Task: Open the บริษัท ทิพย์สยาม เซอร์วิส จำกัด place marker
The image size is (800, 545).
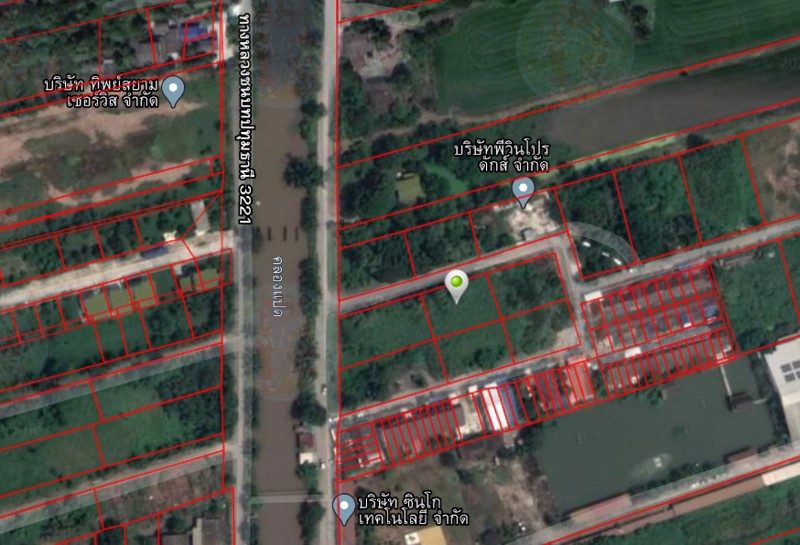Action: coord(173,90)
